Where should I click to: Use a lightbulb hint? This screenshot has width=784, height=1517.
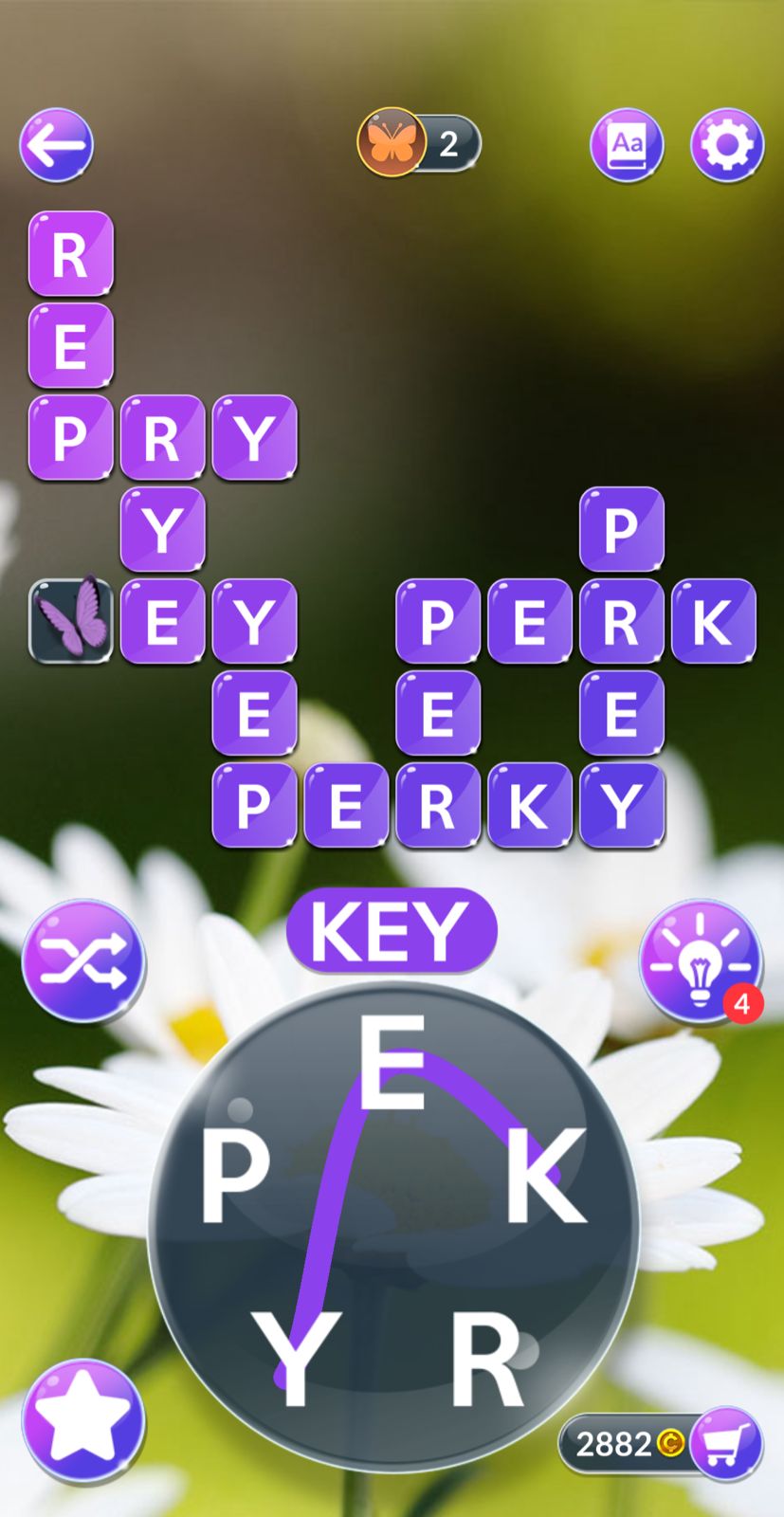[700, 960]
